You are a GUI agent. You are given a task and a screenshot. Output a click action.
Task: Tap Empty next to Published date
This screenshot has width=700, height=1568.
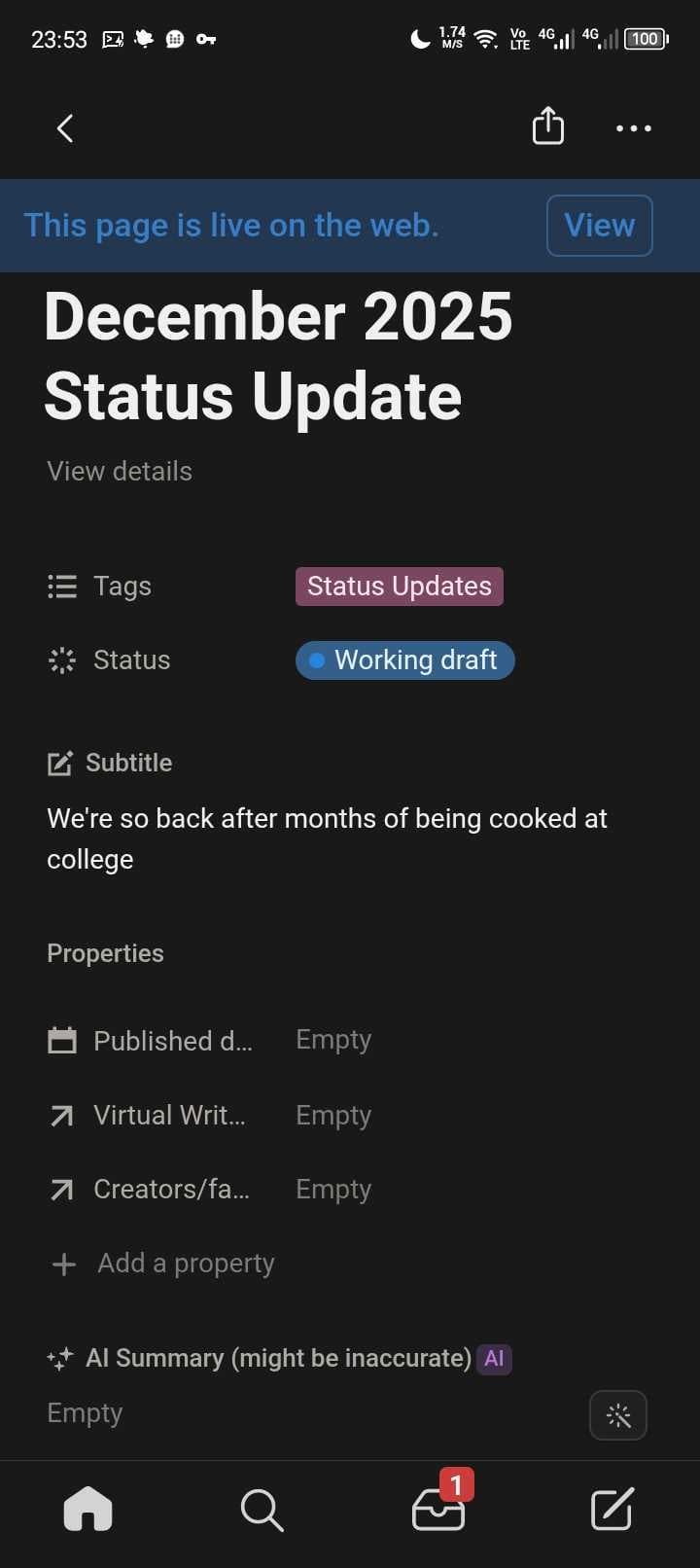332,1040
